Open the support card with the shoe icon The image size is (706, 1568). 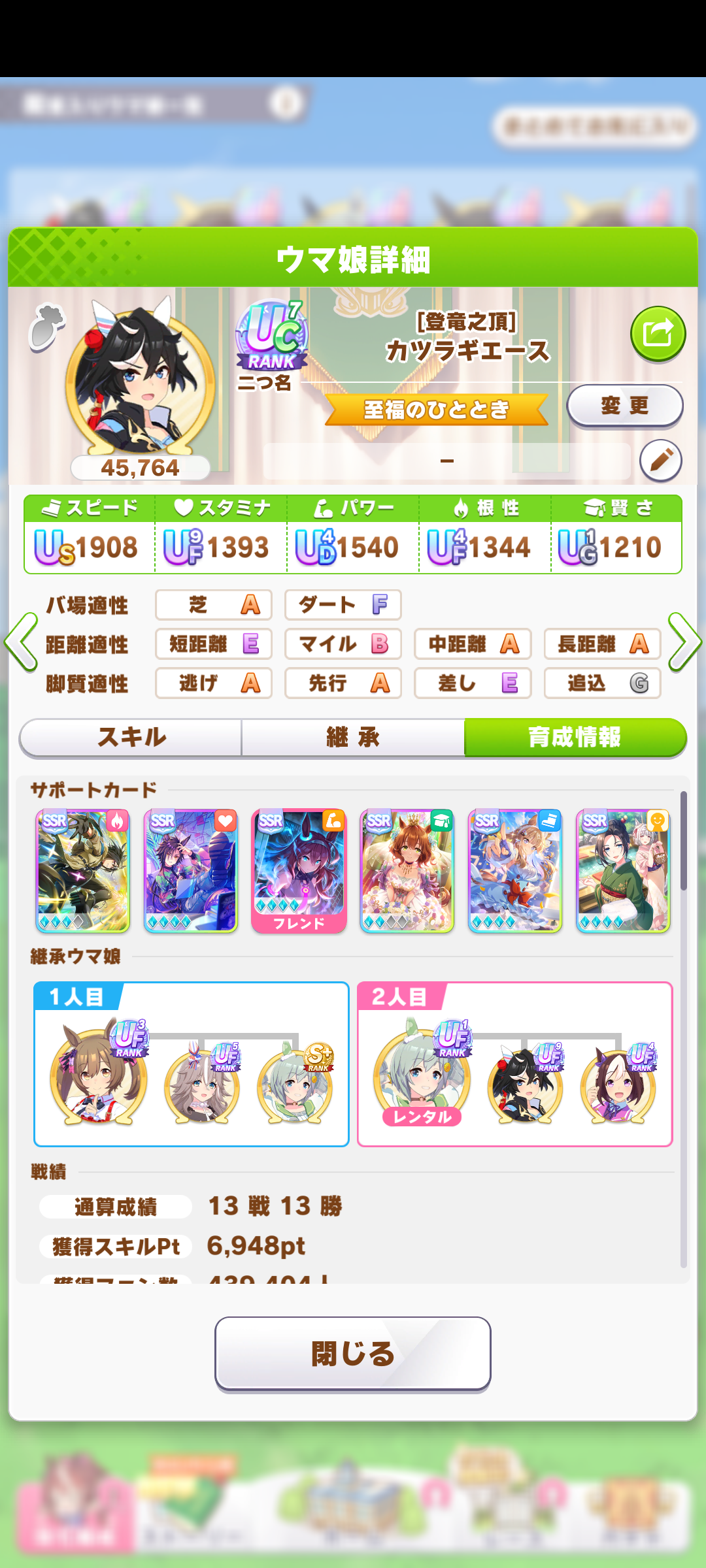(x=515, y=871)
